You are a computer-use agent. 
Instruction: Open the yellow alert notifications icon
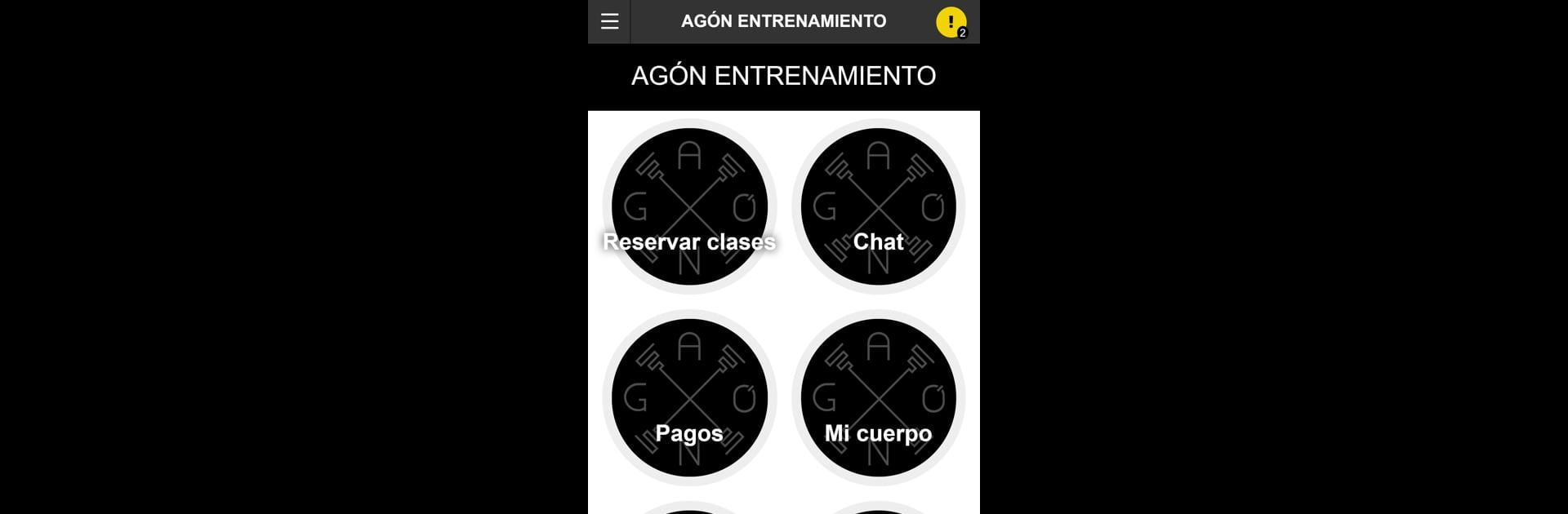click(x=951, y=22)
